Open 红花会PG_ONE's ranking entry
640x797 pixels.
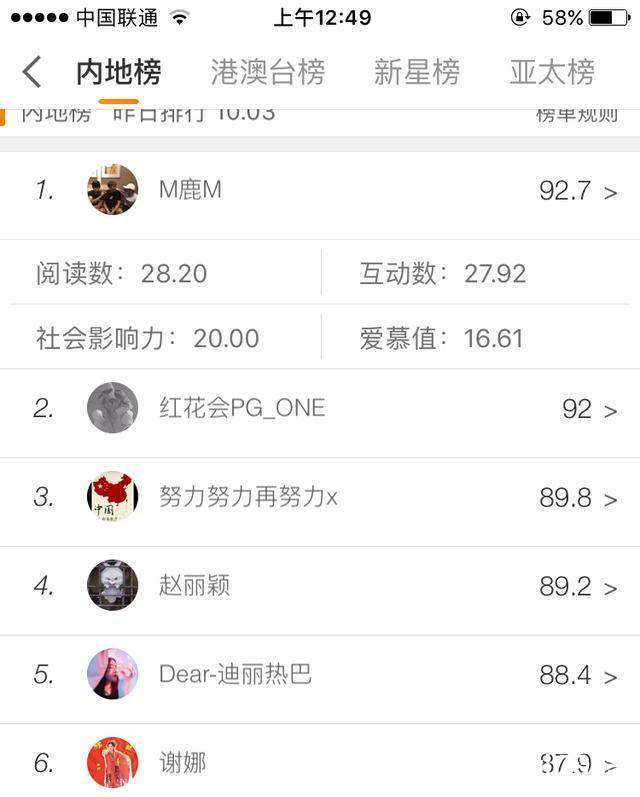pos(320,409)
